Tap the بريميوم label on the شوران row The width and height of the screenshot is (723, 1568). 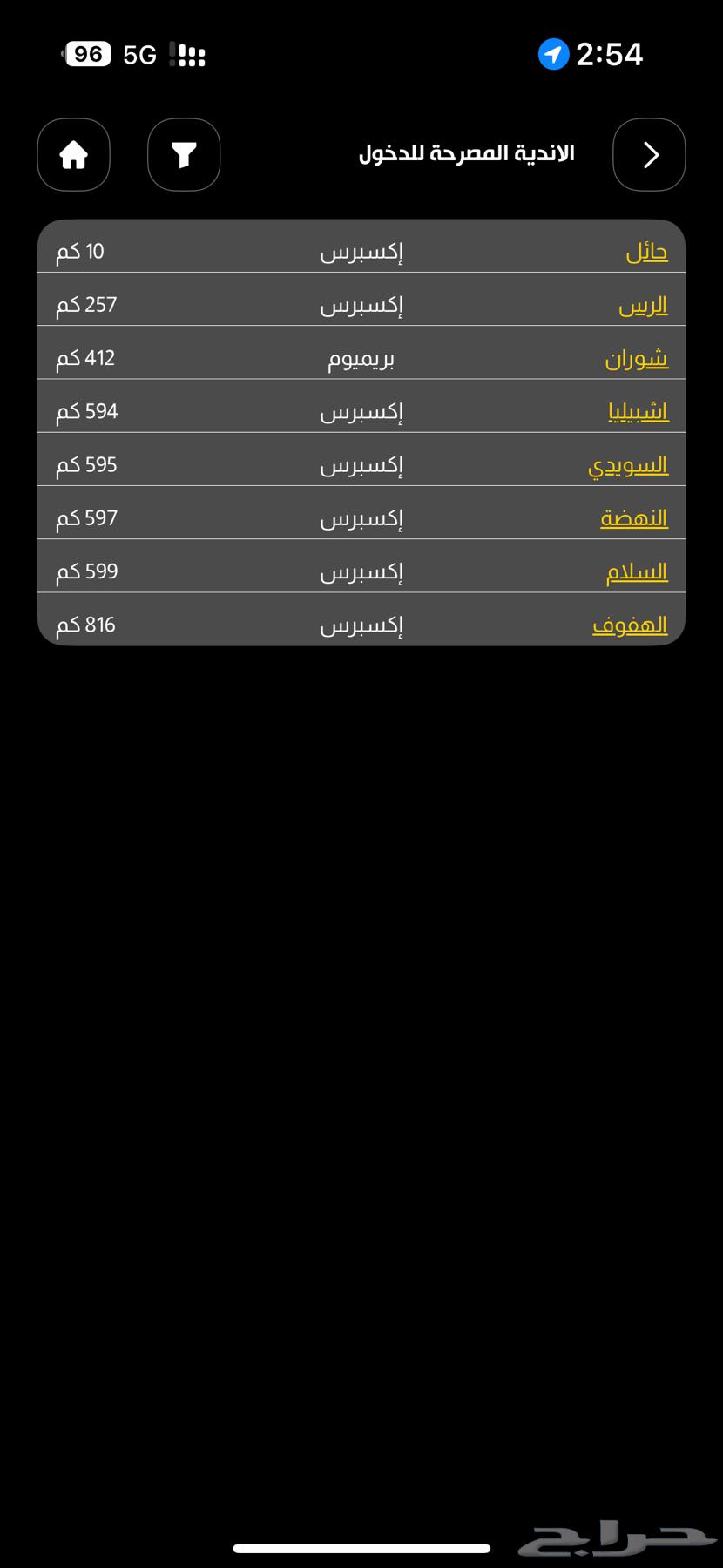coord(360,357)
